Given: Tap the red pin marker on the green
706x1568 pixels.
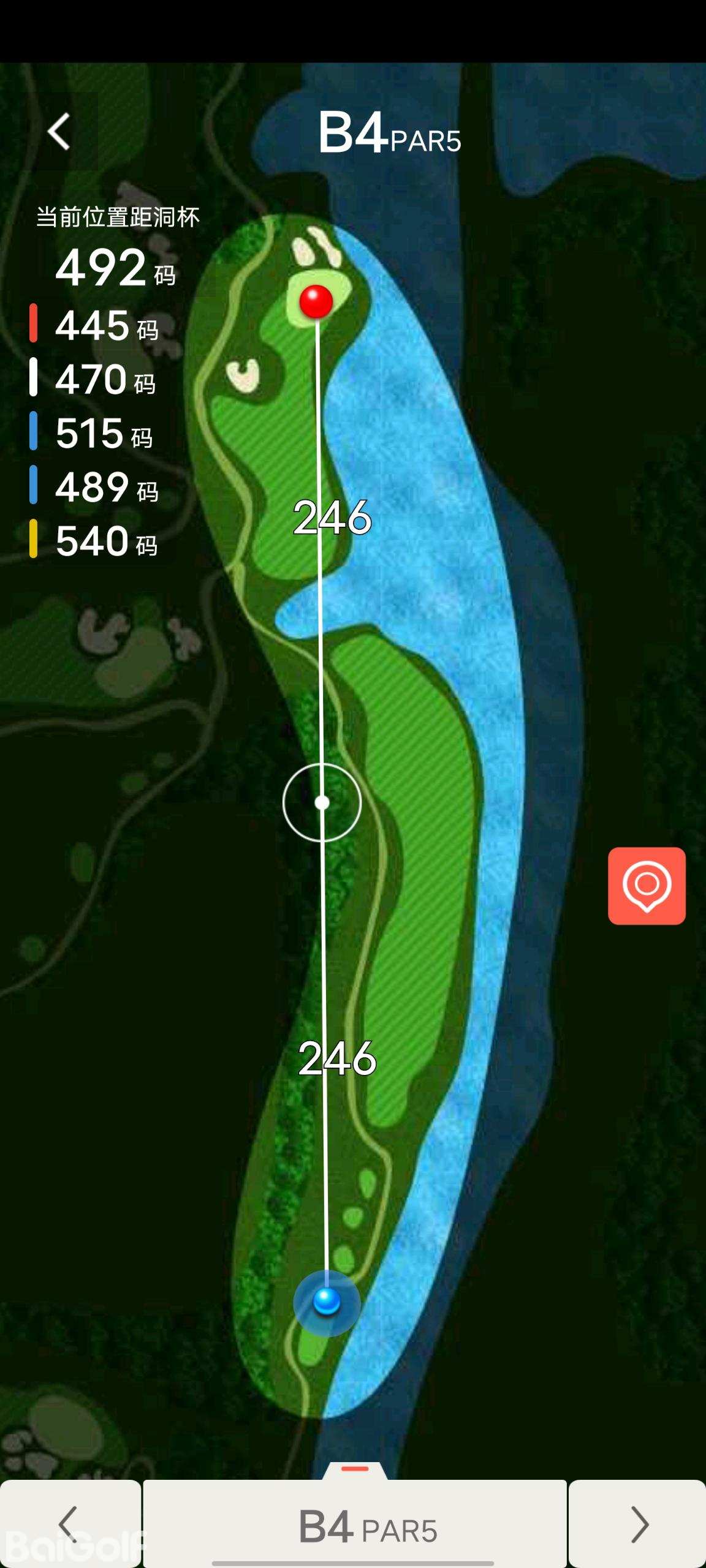Looking at the screenshot, I should 316,301.
